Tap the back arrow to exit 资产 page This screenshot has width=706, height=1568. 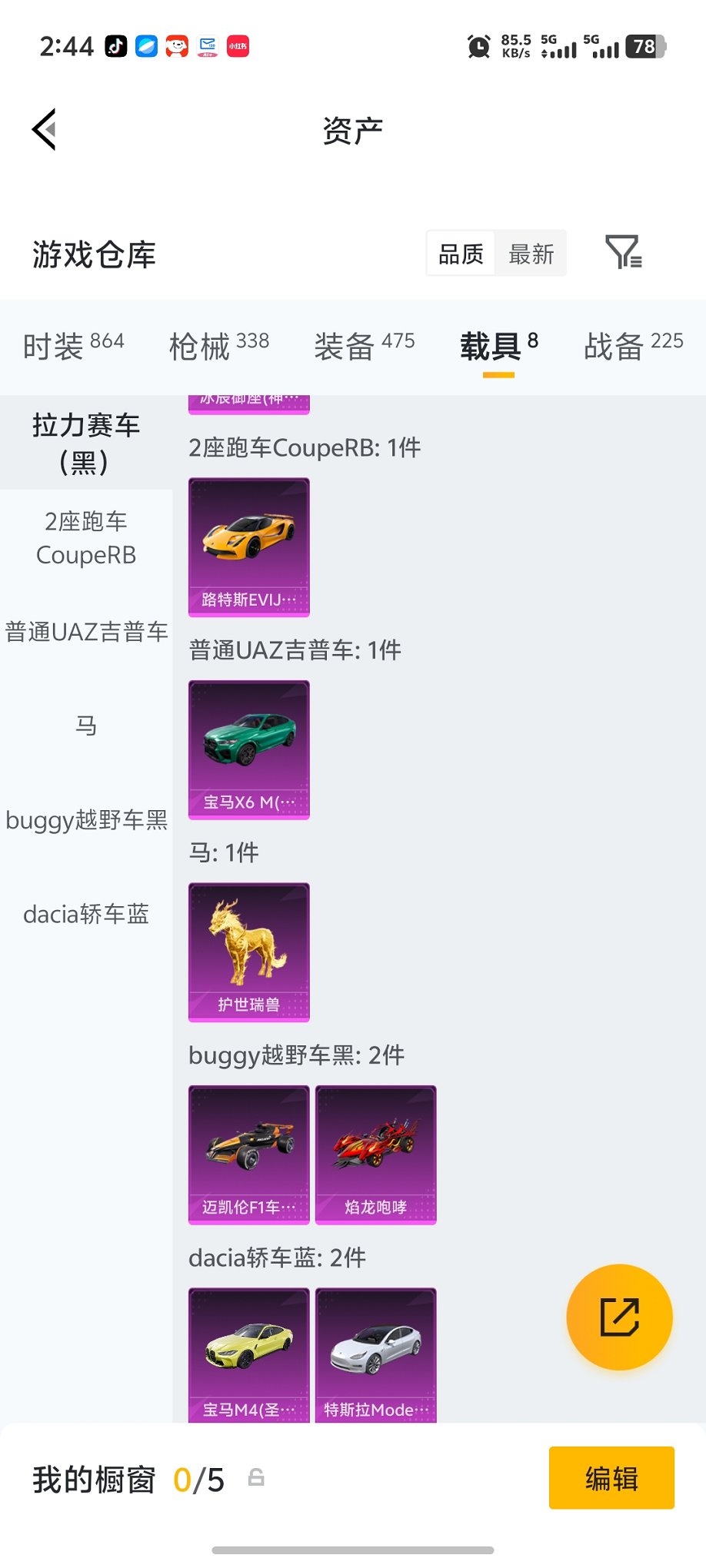(x=44, y=129)
